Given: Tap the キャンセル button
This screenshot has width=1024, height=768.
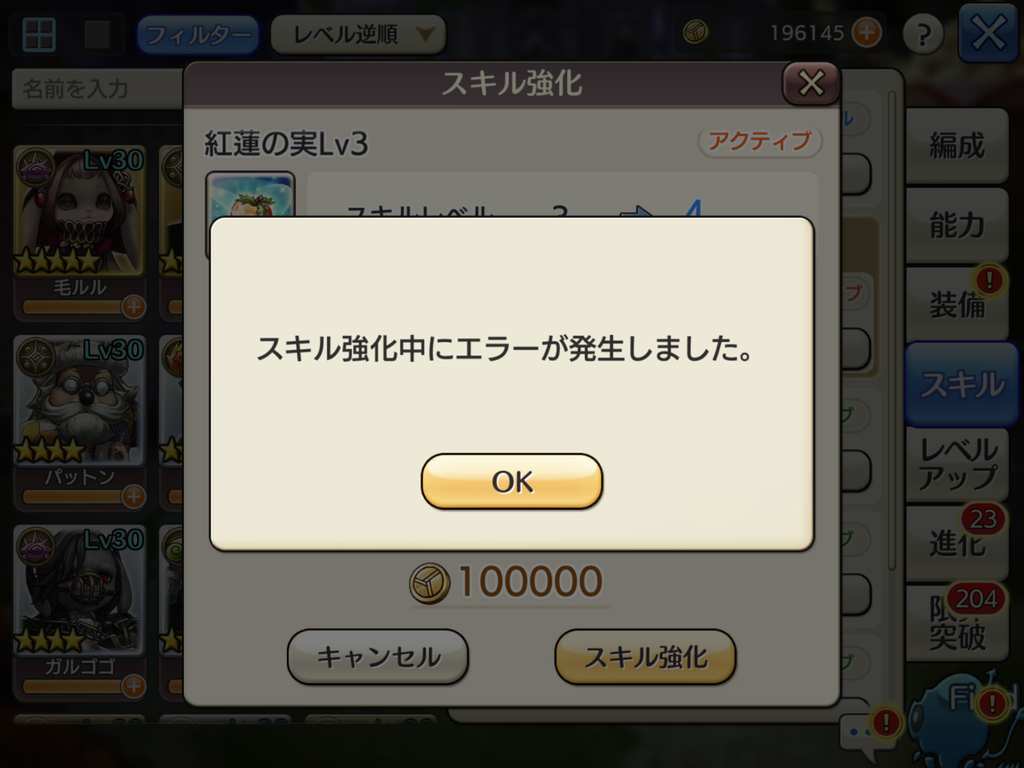Looking at the screenshot, I should pos(378,656).
